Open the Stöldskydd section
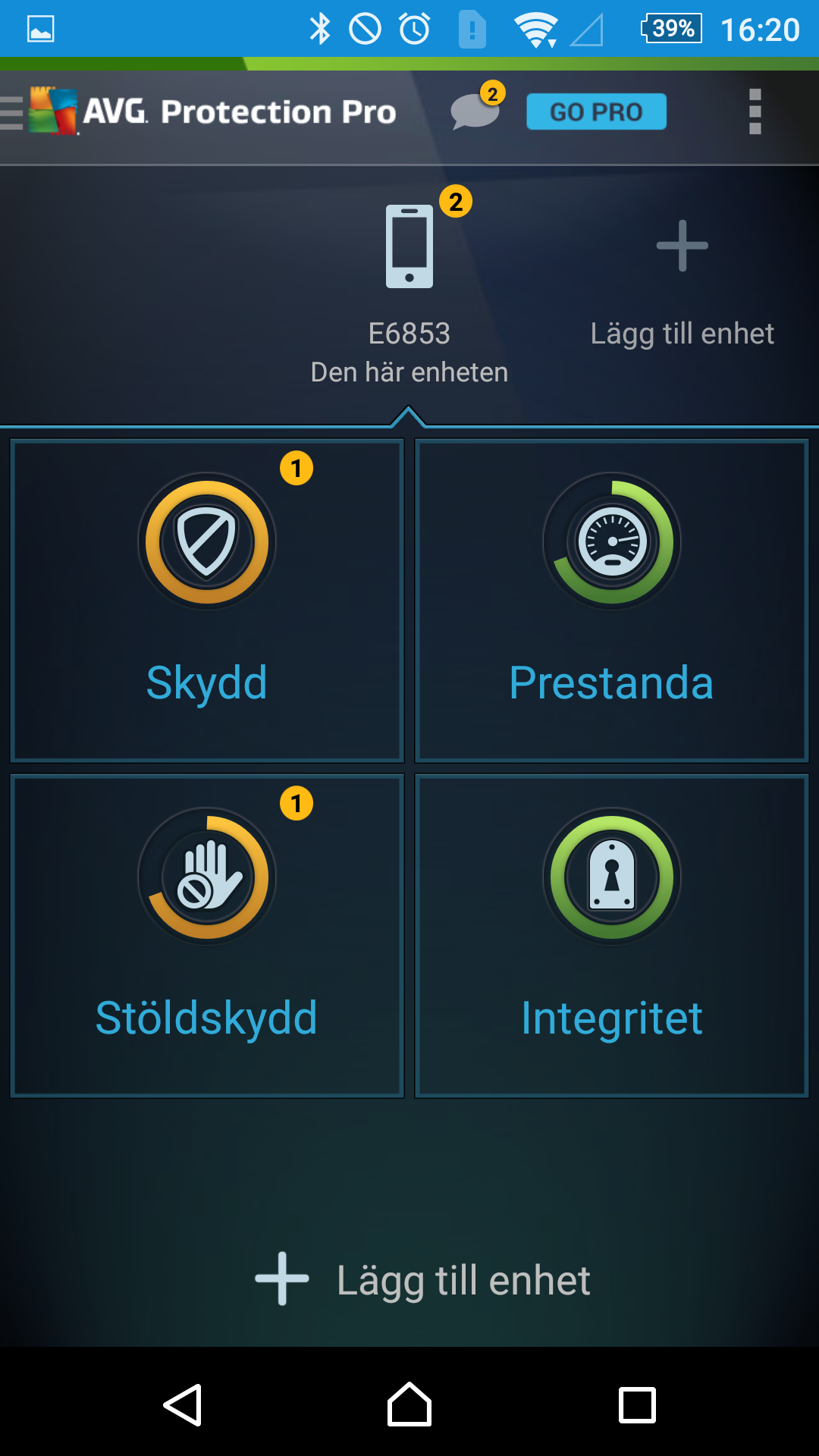 tap(207, 936)
